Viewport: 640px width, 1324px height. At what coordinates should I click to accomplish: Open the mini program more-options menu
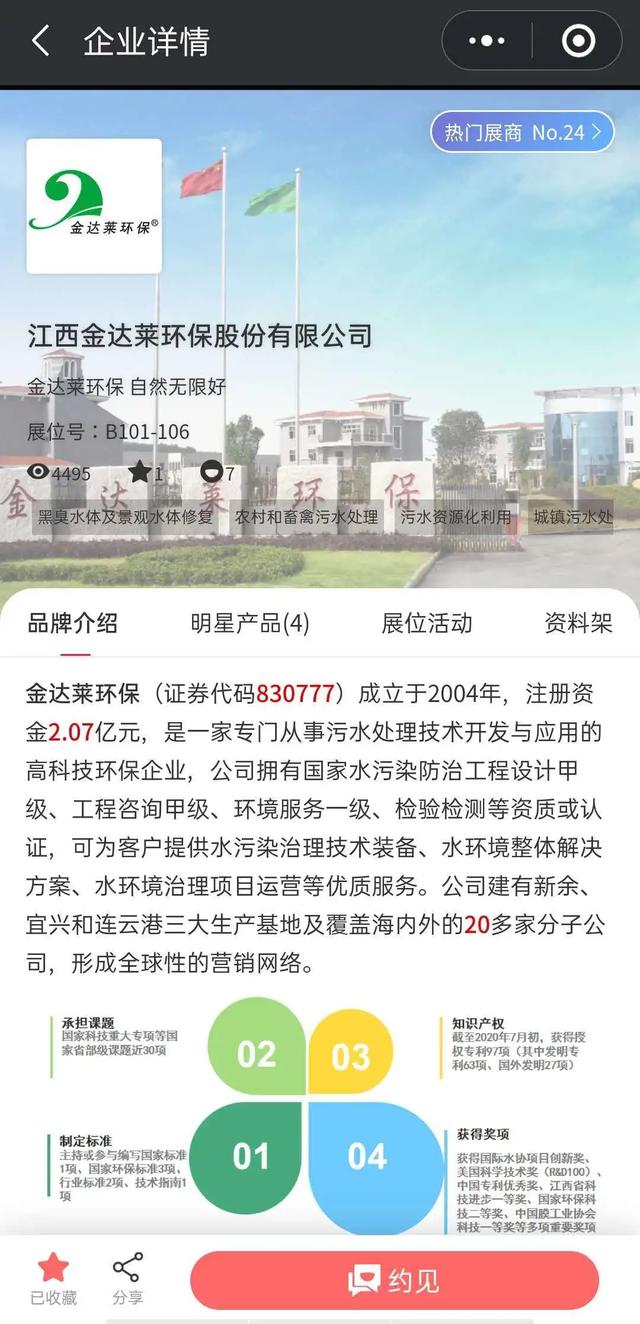click(487, 41)
